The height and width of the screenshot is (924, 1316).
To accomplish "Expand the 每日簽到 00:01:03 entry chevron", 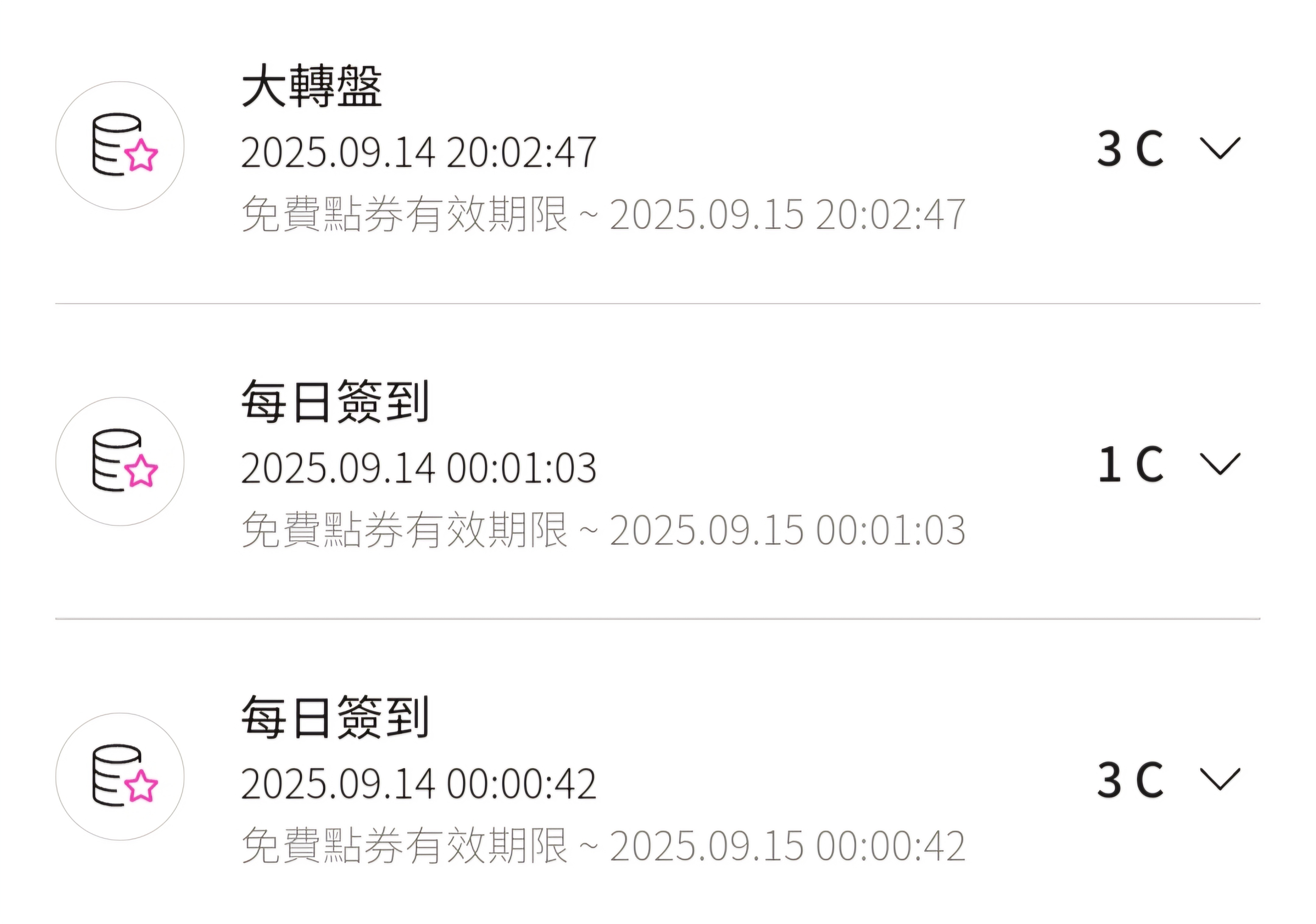I will (x=1220, y=464).
